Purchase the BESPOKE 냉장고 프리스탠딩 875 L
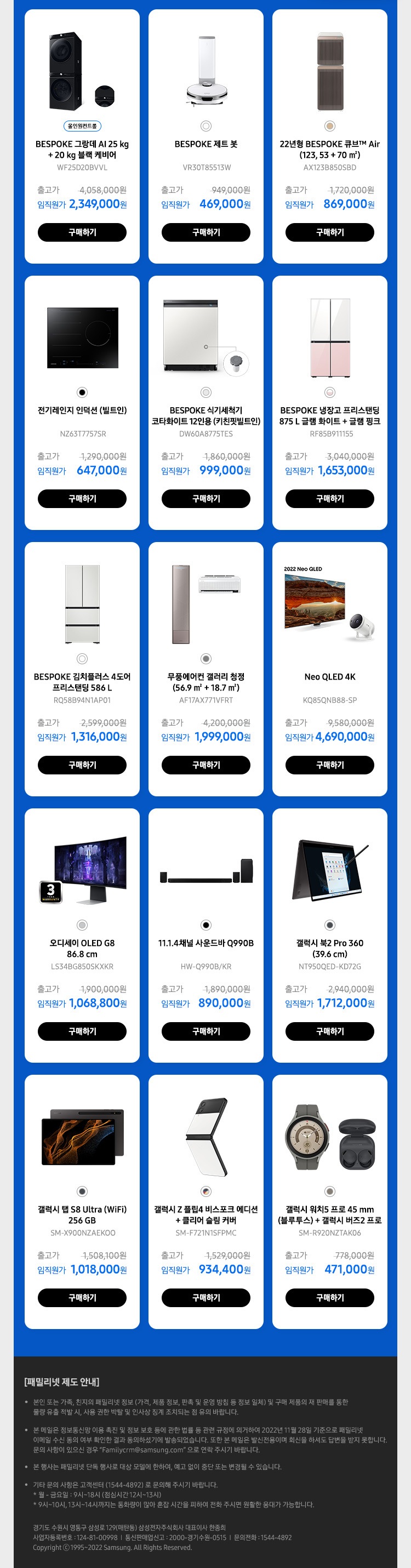Screen dimensions: 411x1568 point(329,499)
